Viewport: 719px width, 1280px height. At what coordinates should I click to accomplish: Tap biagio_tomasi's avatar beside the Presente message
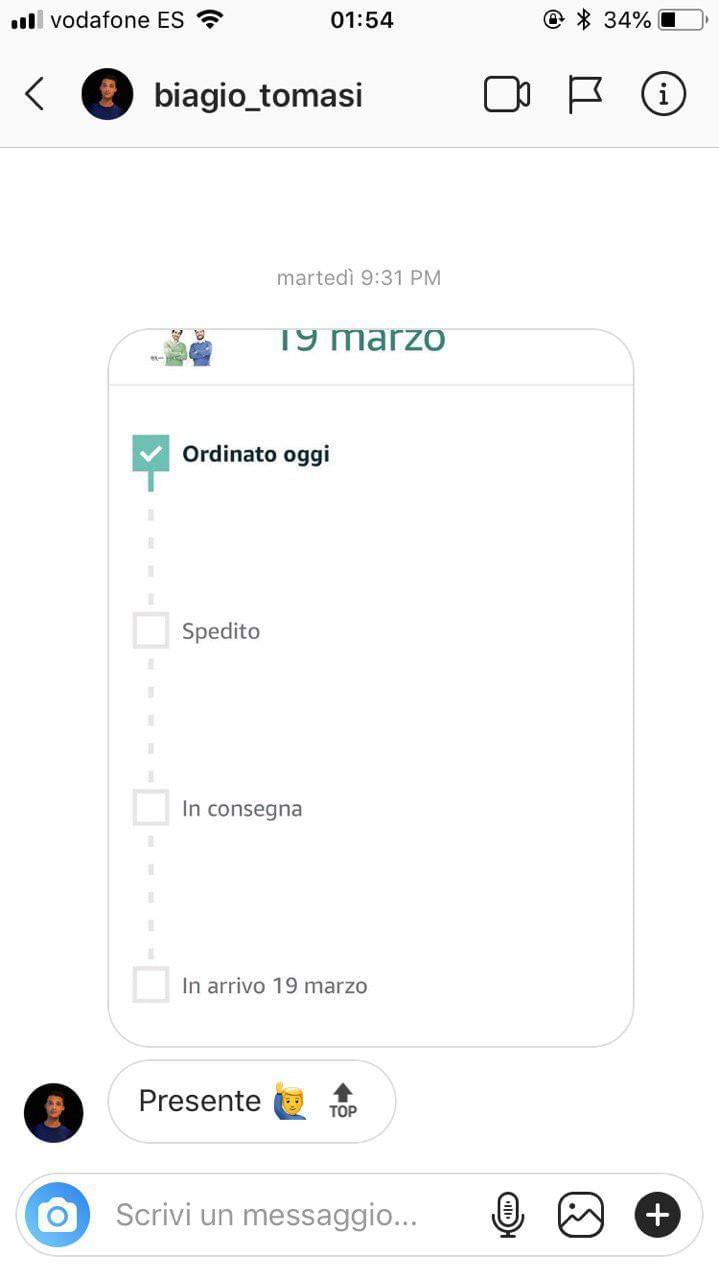[x=54, y=1113]
